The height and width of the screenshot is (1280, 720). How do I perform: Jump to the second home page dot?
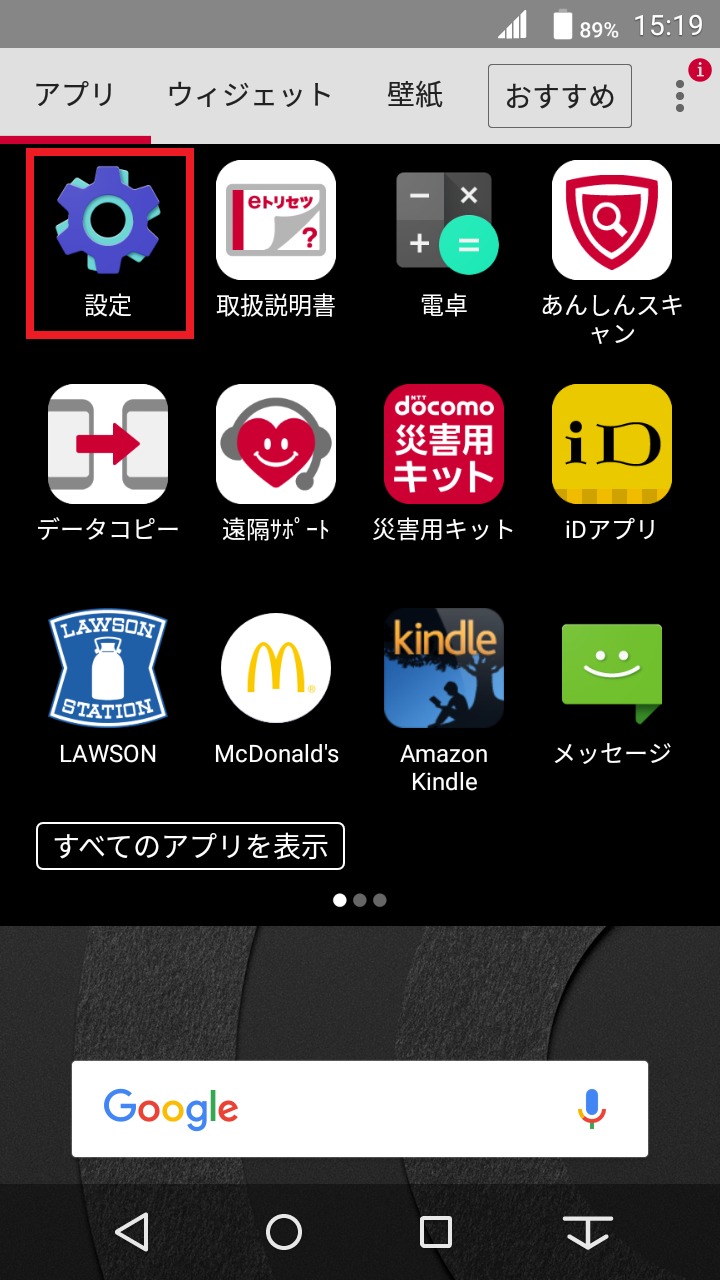(x=360, y=900)
